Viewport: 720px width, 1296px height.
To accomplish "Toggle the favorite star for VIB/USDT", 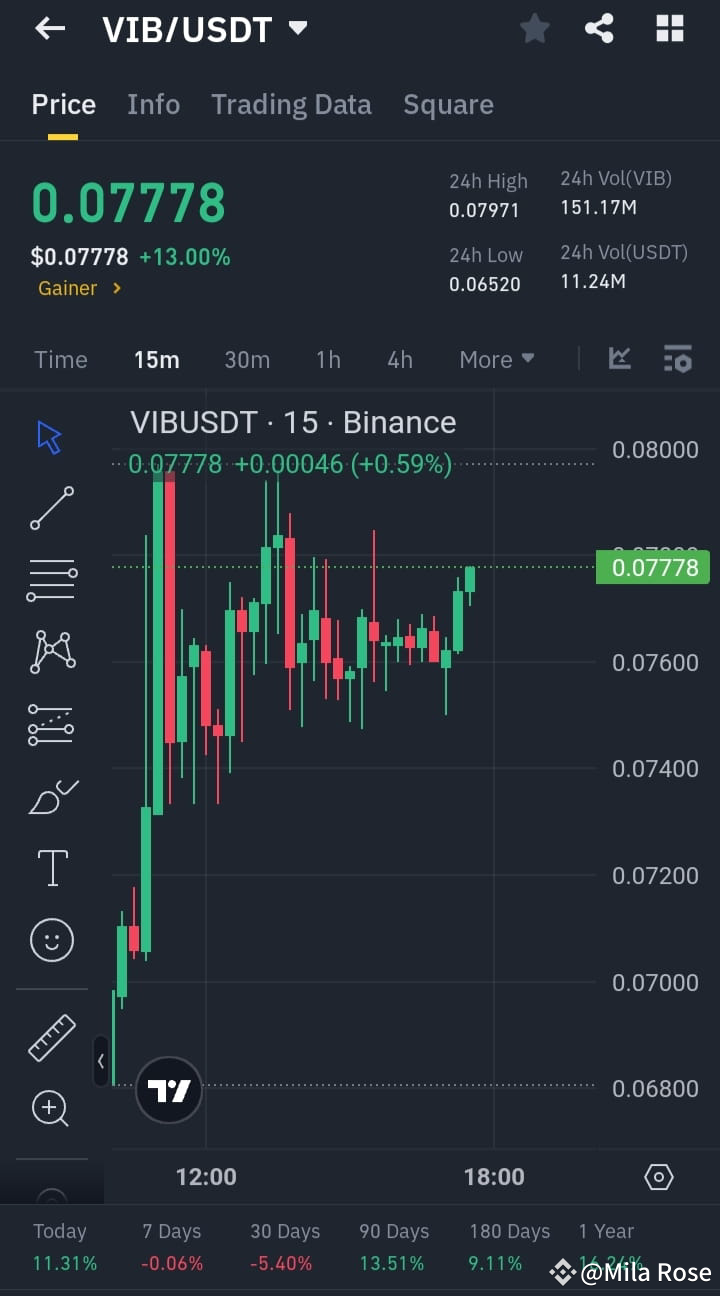I will [x=534, y=29].
